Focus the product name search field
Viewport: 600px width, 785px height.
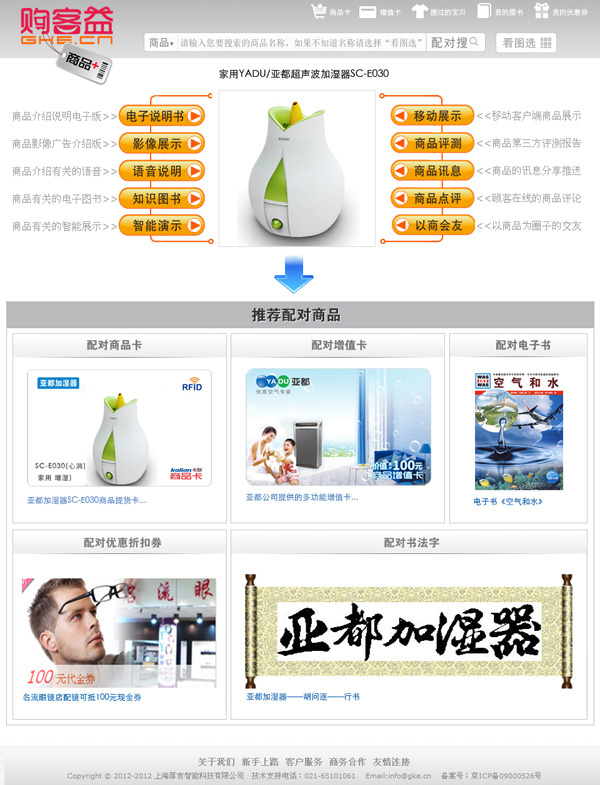[x=300, y=43]
